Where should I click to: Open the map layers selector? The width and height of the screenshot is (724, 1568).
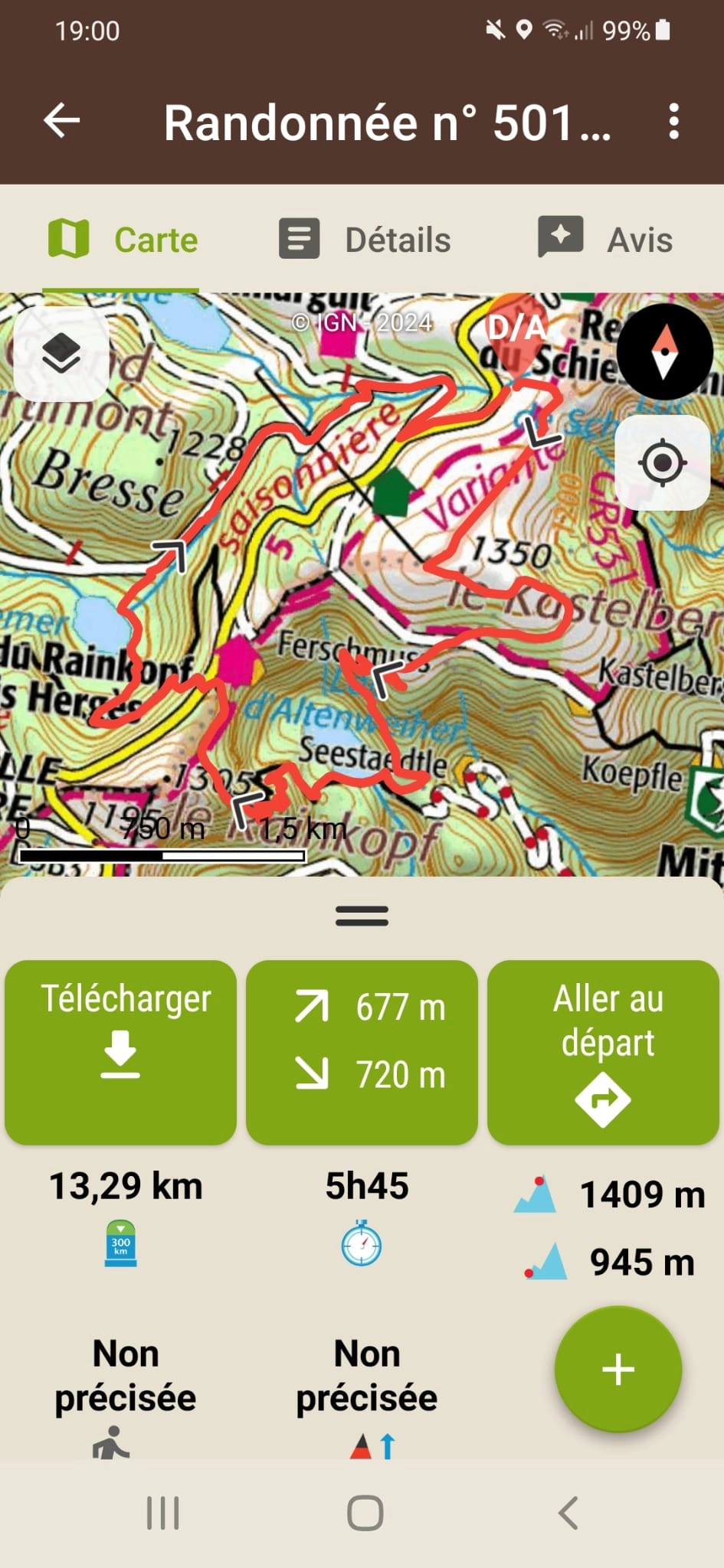(x=61, y=354)
